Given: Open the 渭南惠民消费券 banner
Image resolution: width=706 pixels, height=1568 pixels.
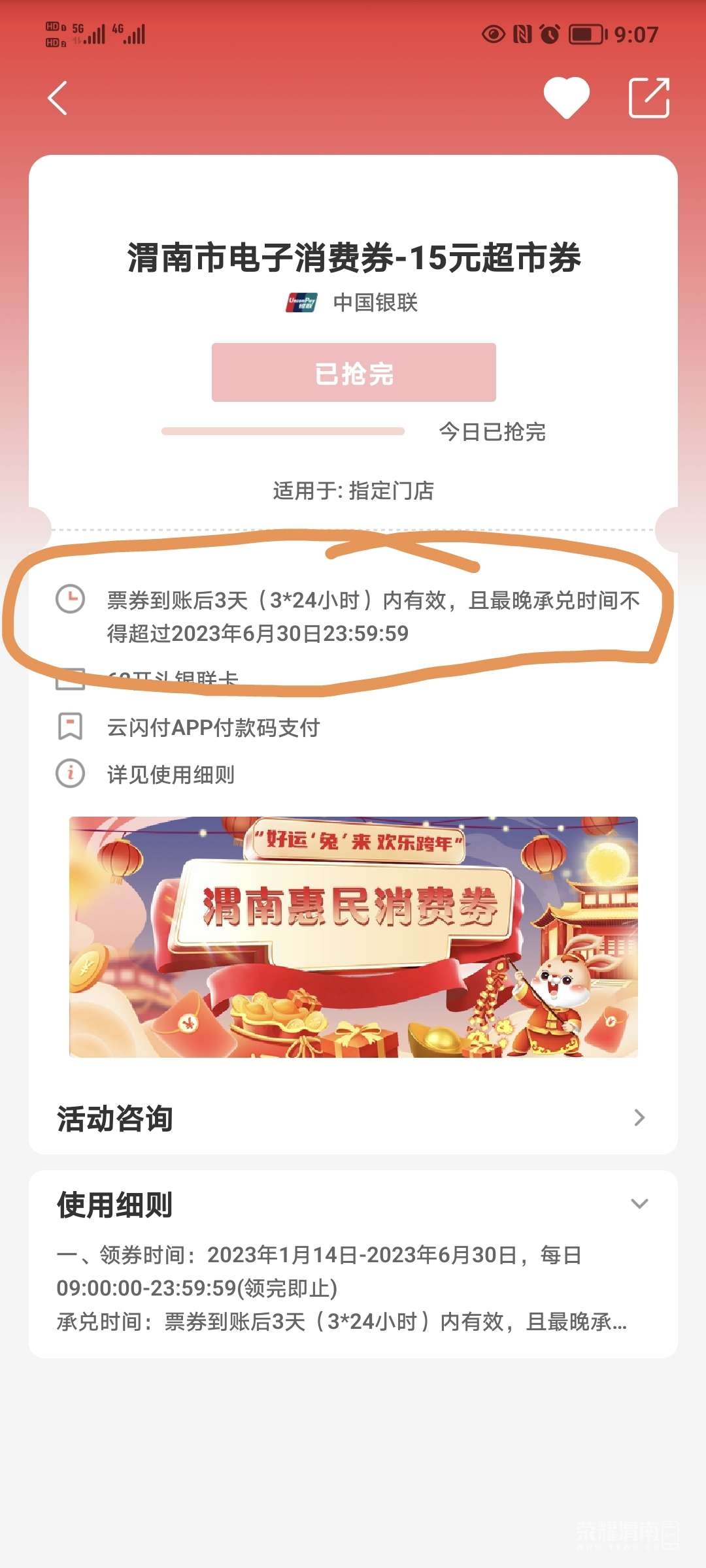Looking at the screenshot, I should click(x=353, y=936).
